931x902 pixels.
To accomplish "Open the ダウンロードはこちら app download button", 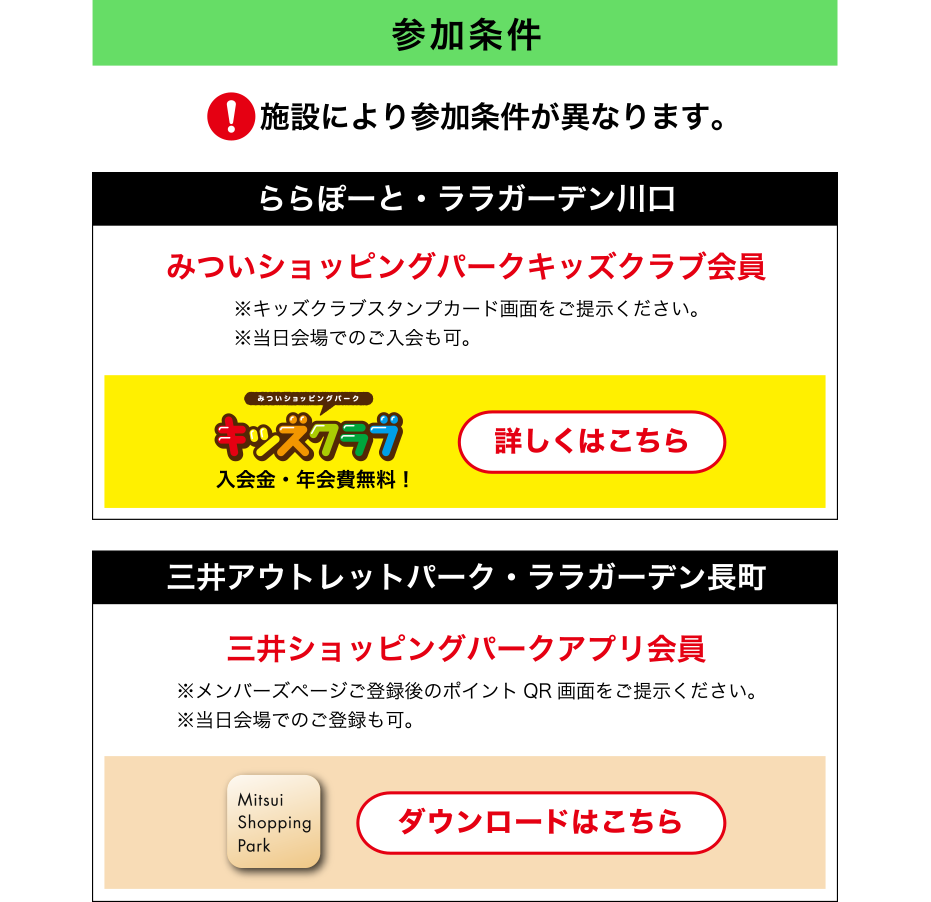I will 540,822.
